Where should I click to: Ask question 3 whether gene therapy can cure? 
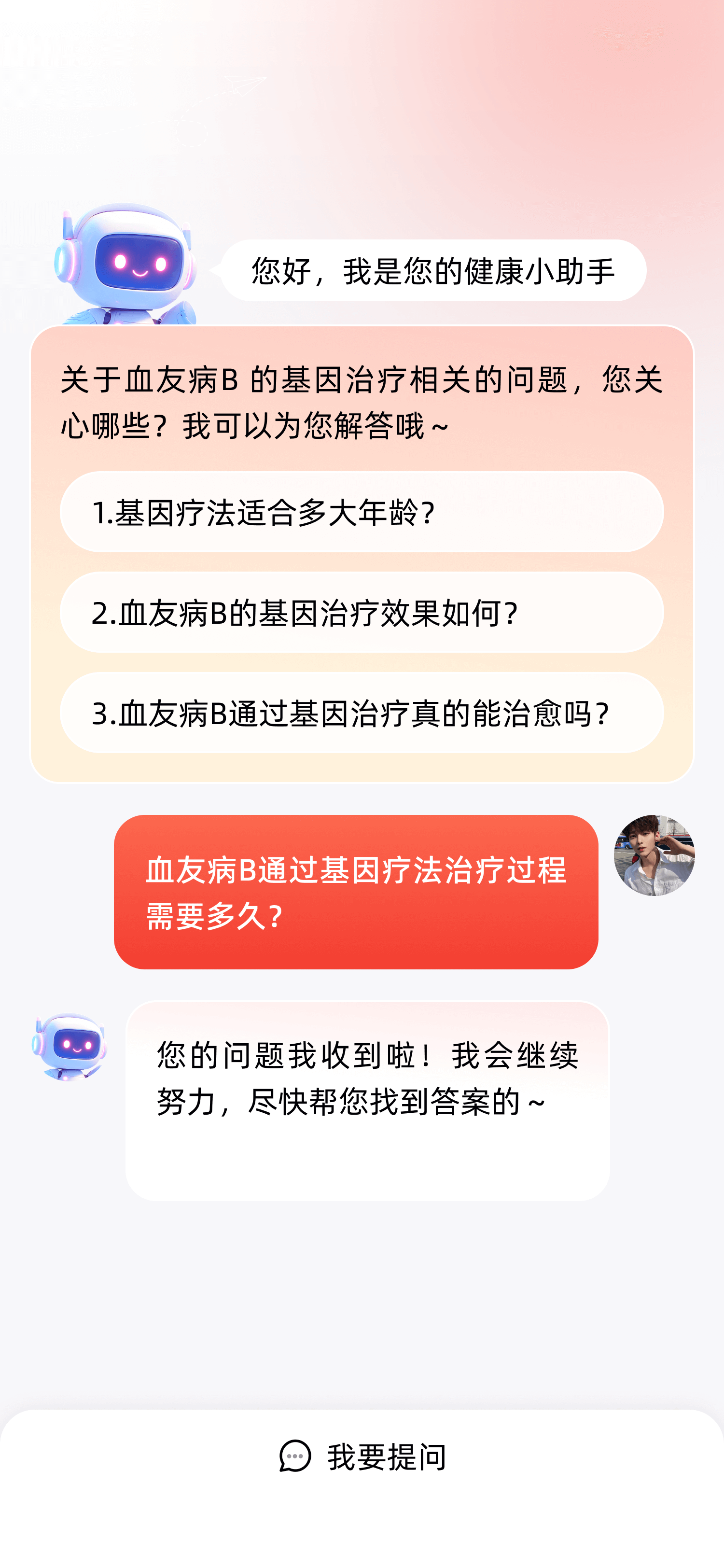(x=362, y=713)
